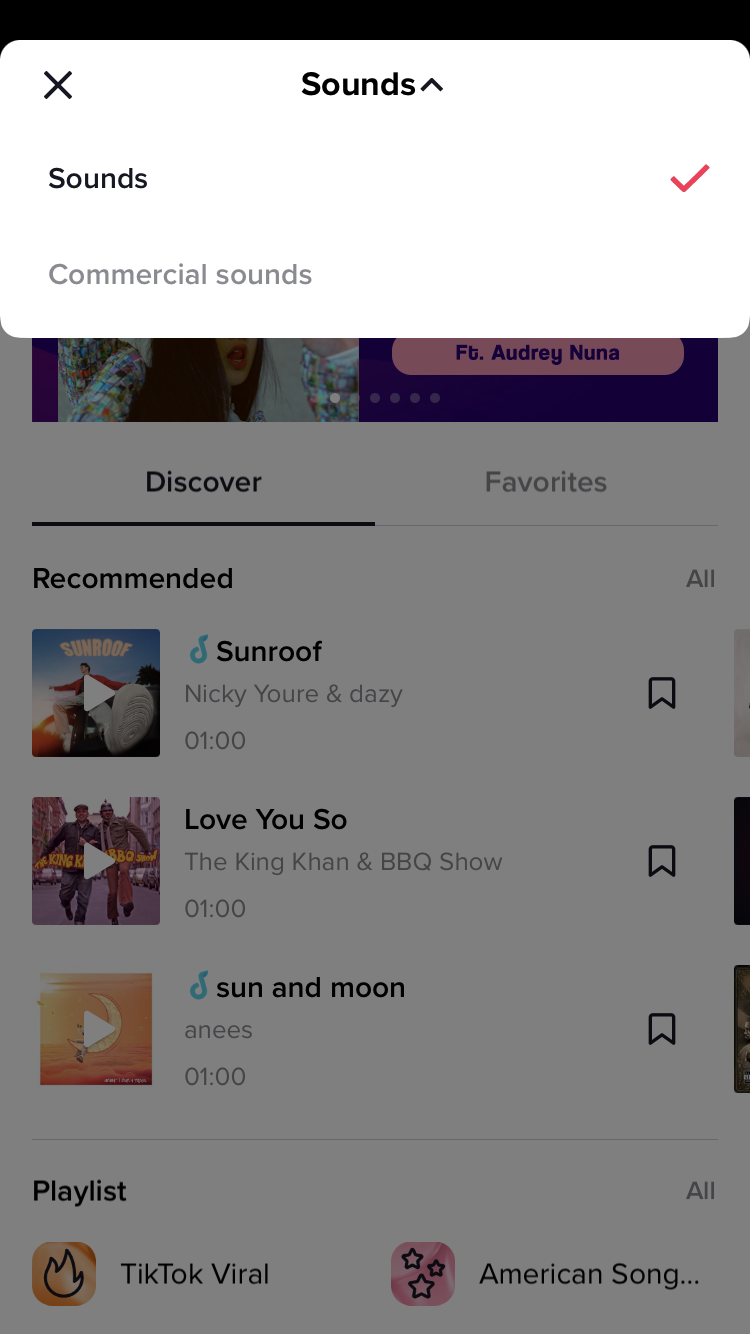
Task: Tap the checkmark next to Sounds
Action: pyautogui.click(x=689, y=178)
